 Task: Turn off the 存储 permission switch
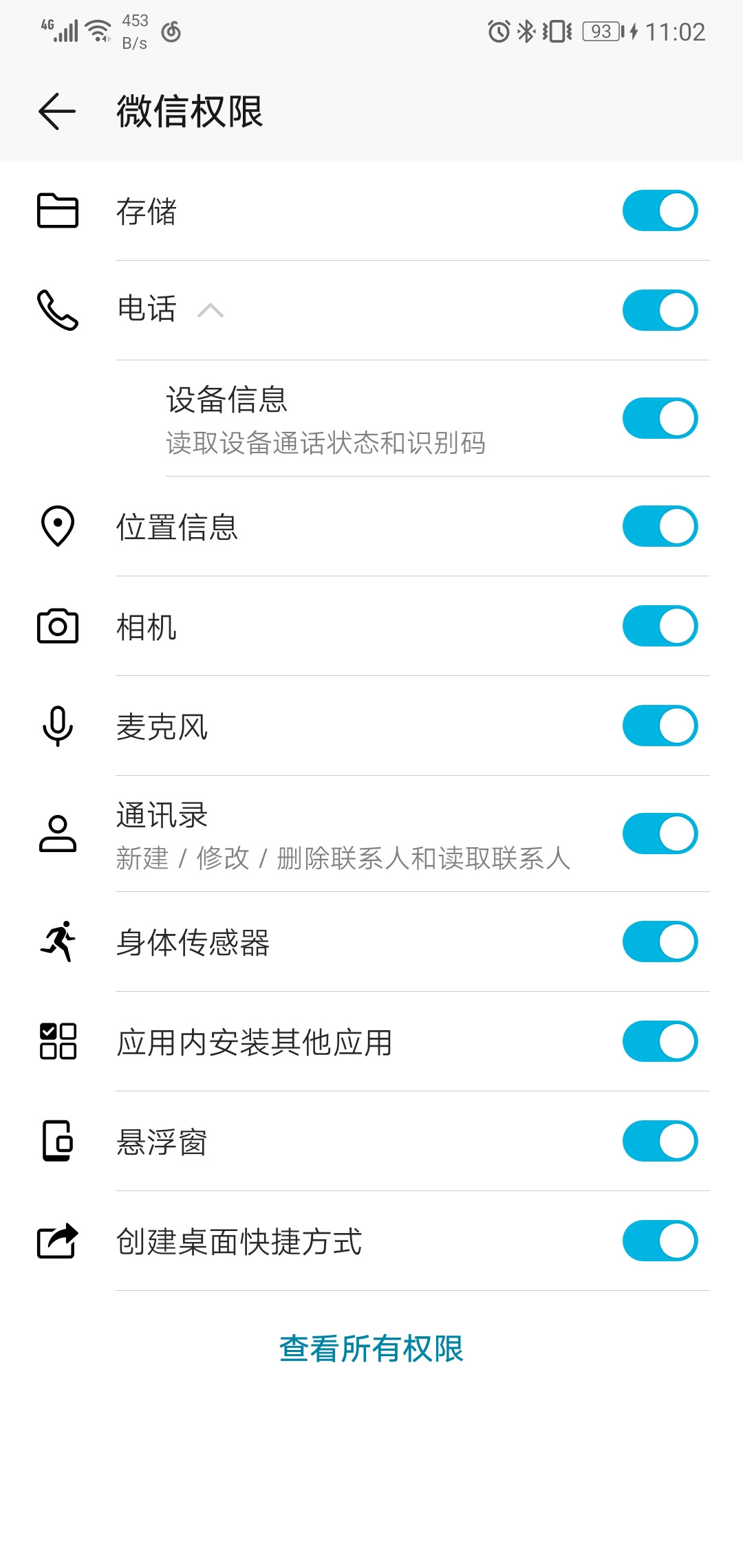click(x=660, y=210)
